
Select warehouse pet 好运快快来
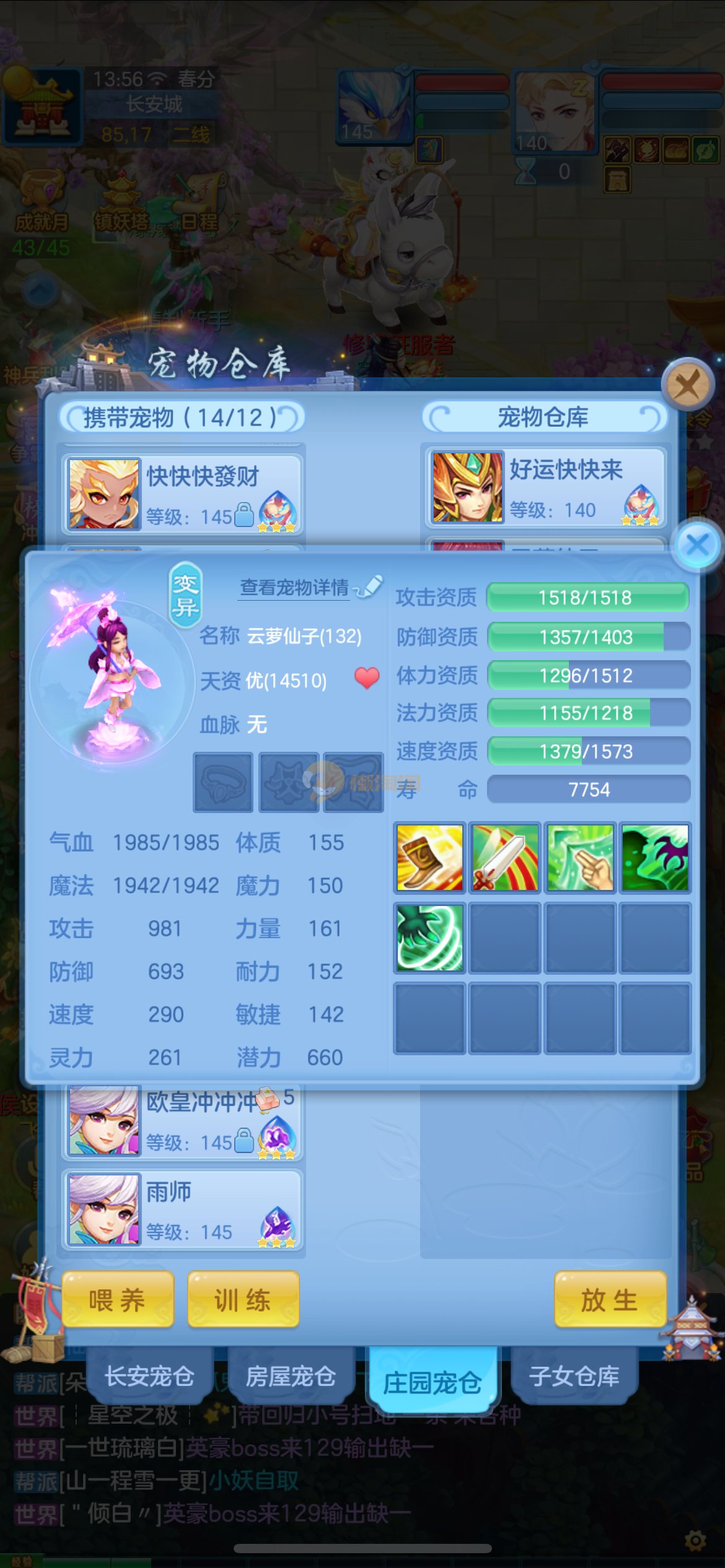[x=545, y=487]
